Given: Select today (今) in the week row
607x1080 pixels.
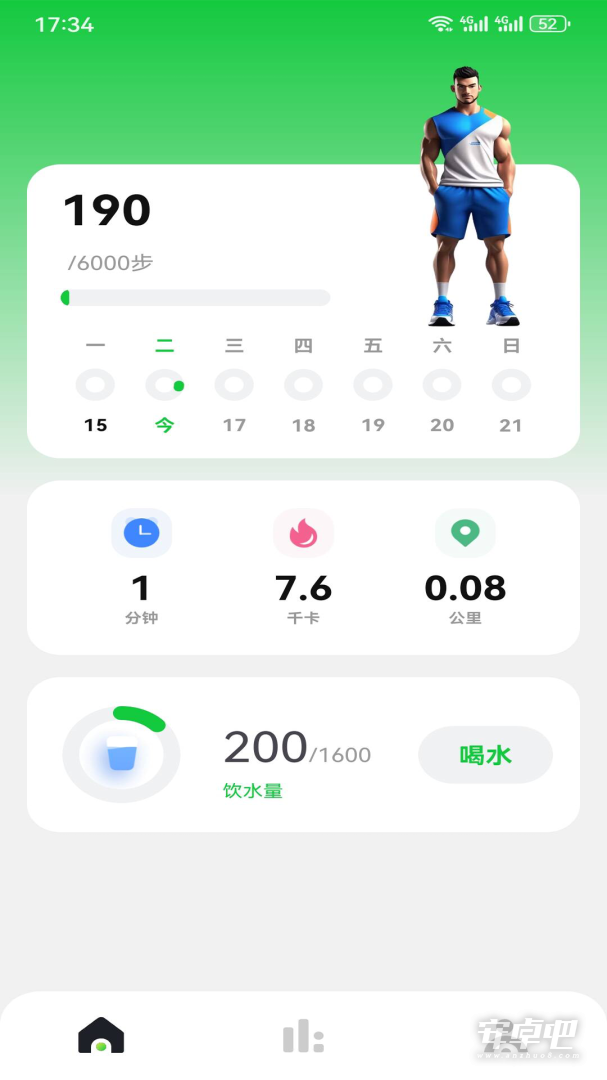Looking at the screenshot, I should (165, 385).
